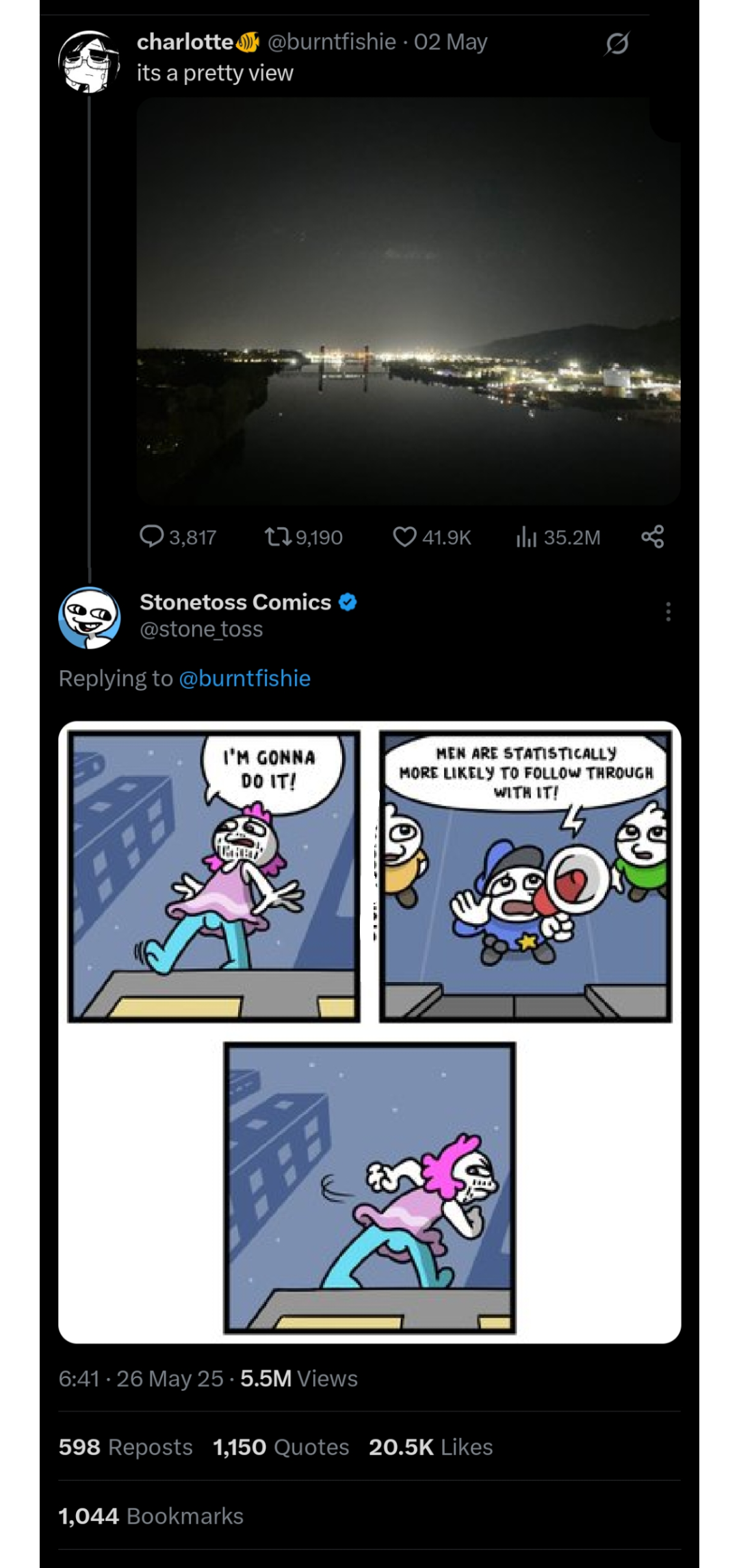This screenshot has width=739, height=1568.
Task: View the 598 Reposts list
Action: click(125, 1447)
